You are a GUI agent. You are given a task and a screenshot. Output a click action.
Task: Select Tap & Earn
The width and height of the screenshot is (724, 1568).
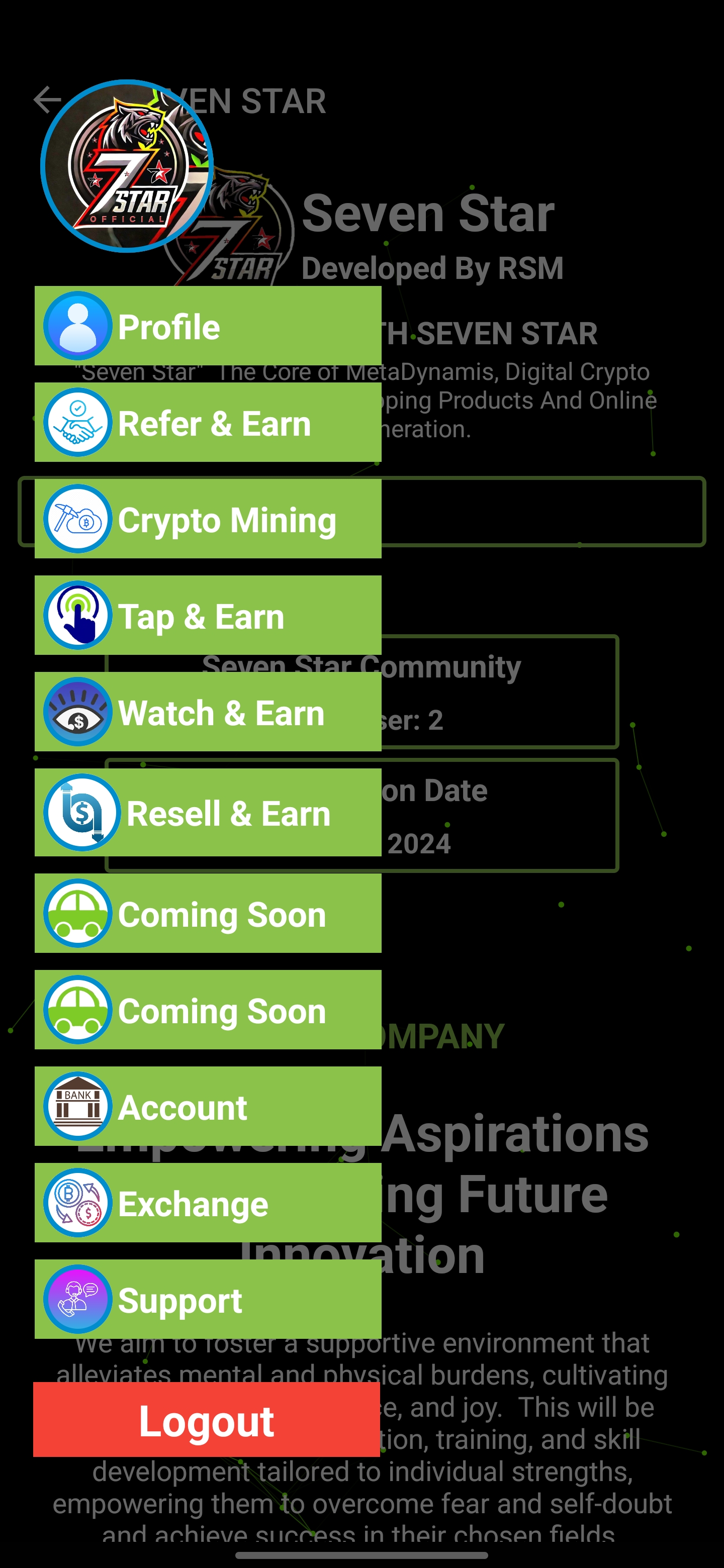point(208,616)
